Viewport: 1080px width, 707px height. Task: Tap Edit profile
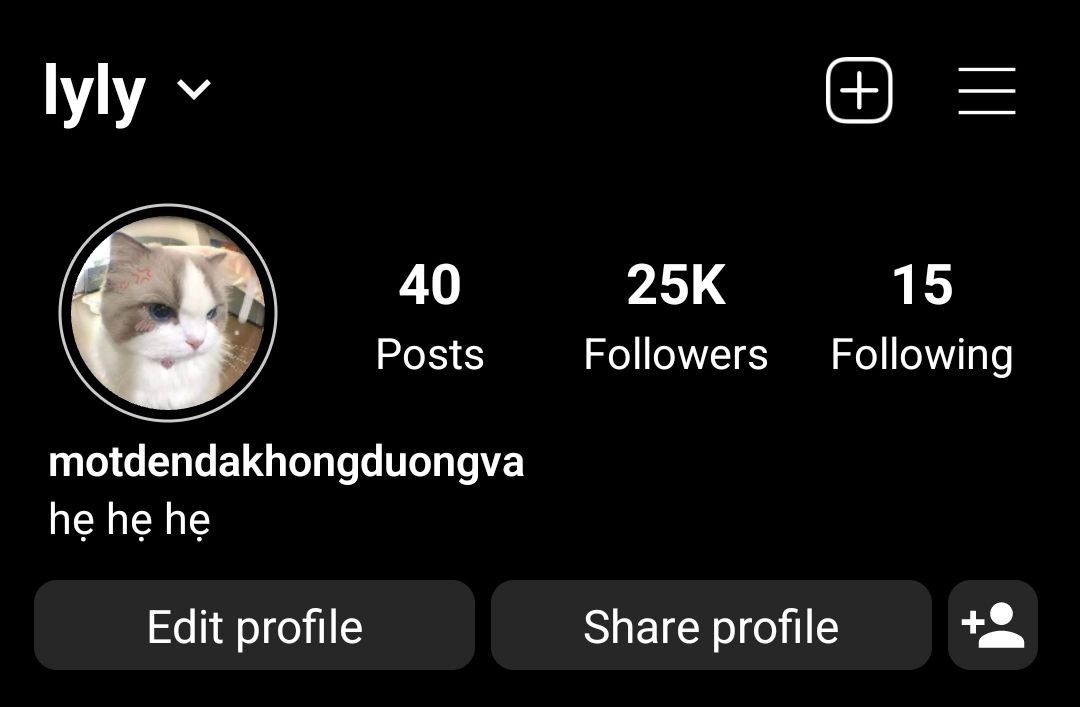pos(254,625)
